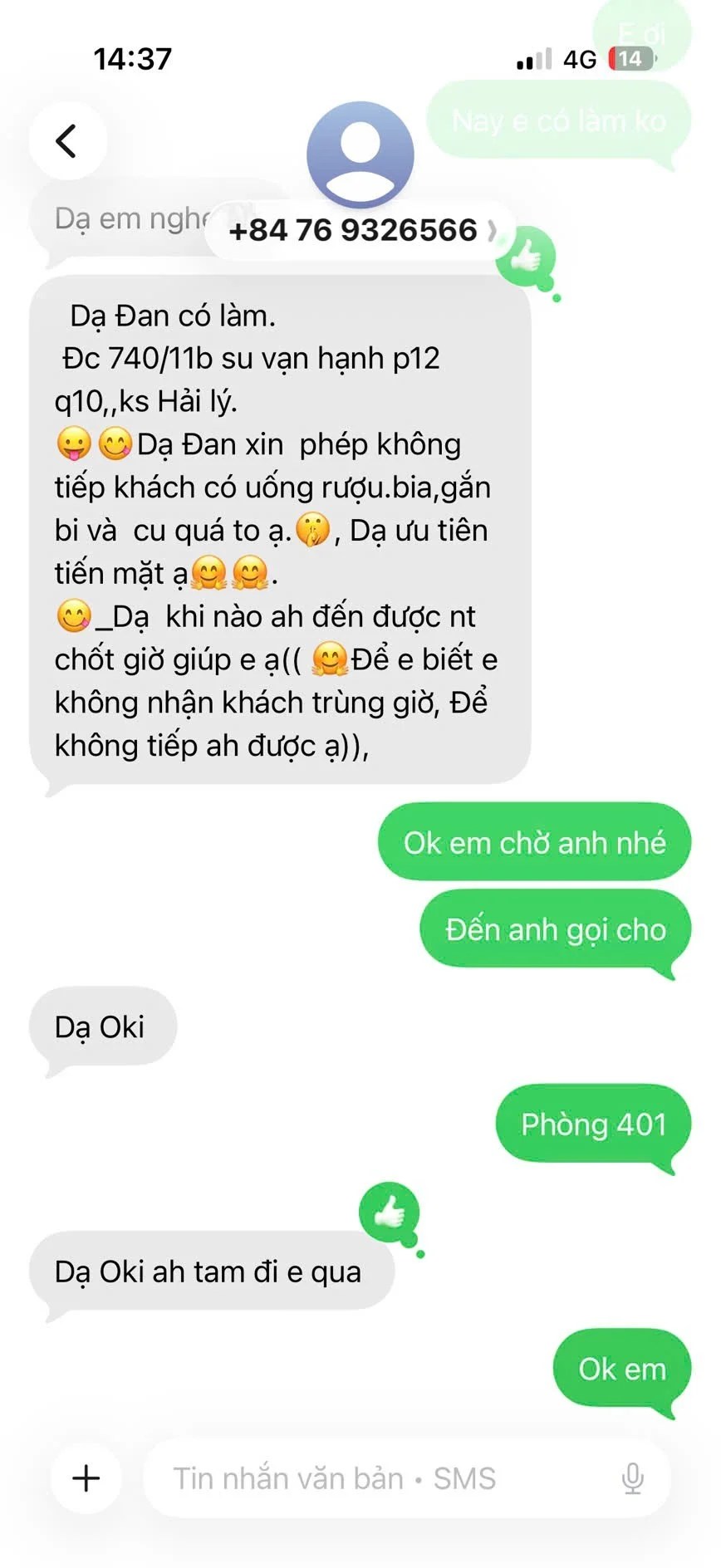This screenshot has height=1568, width=721.
Task: Tap the contact avatar at top
Action: 360,154
